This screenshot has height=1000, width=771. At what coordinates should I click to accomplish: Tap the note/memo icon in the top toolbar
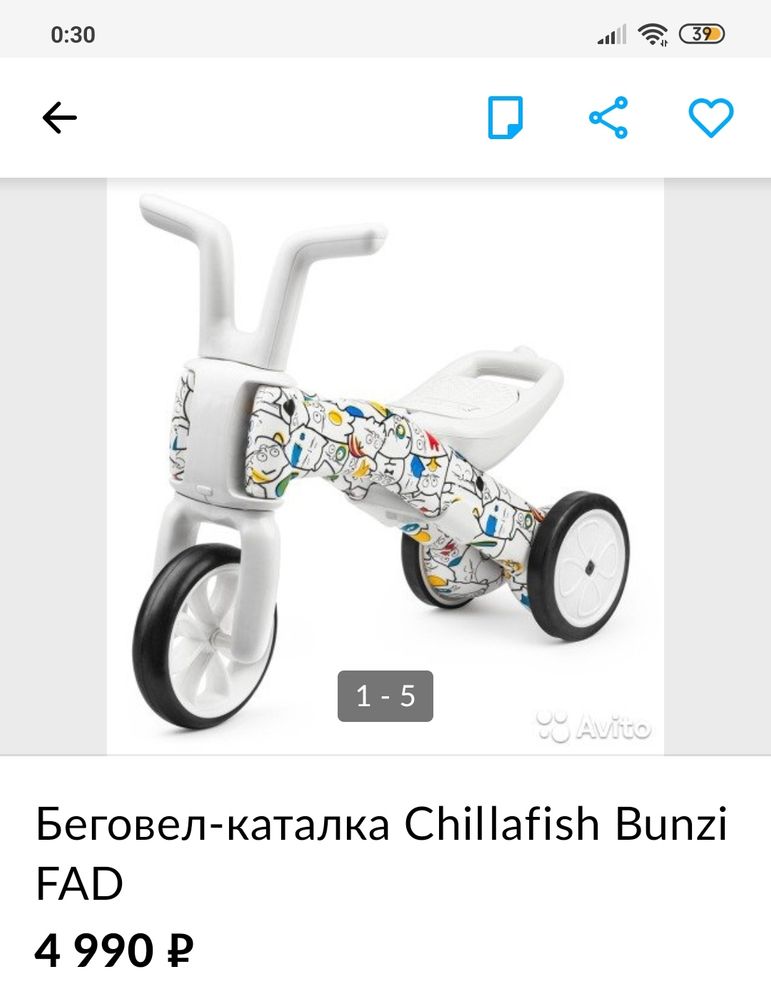pos(510,117)
